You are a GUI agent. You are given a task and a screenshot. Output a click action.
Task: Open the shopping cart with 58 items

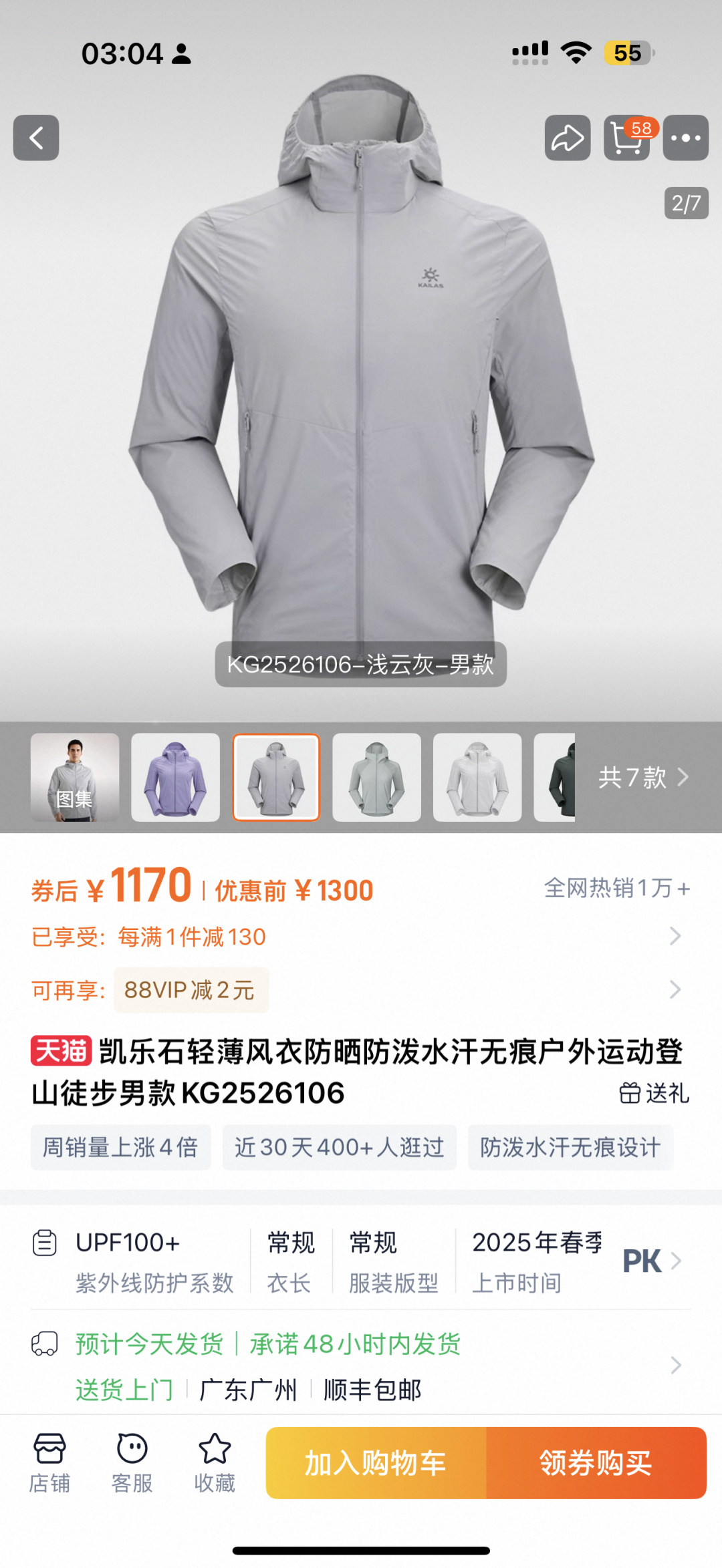(627, 138)
